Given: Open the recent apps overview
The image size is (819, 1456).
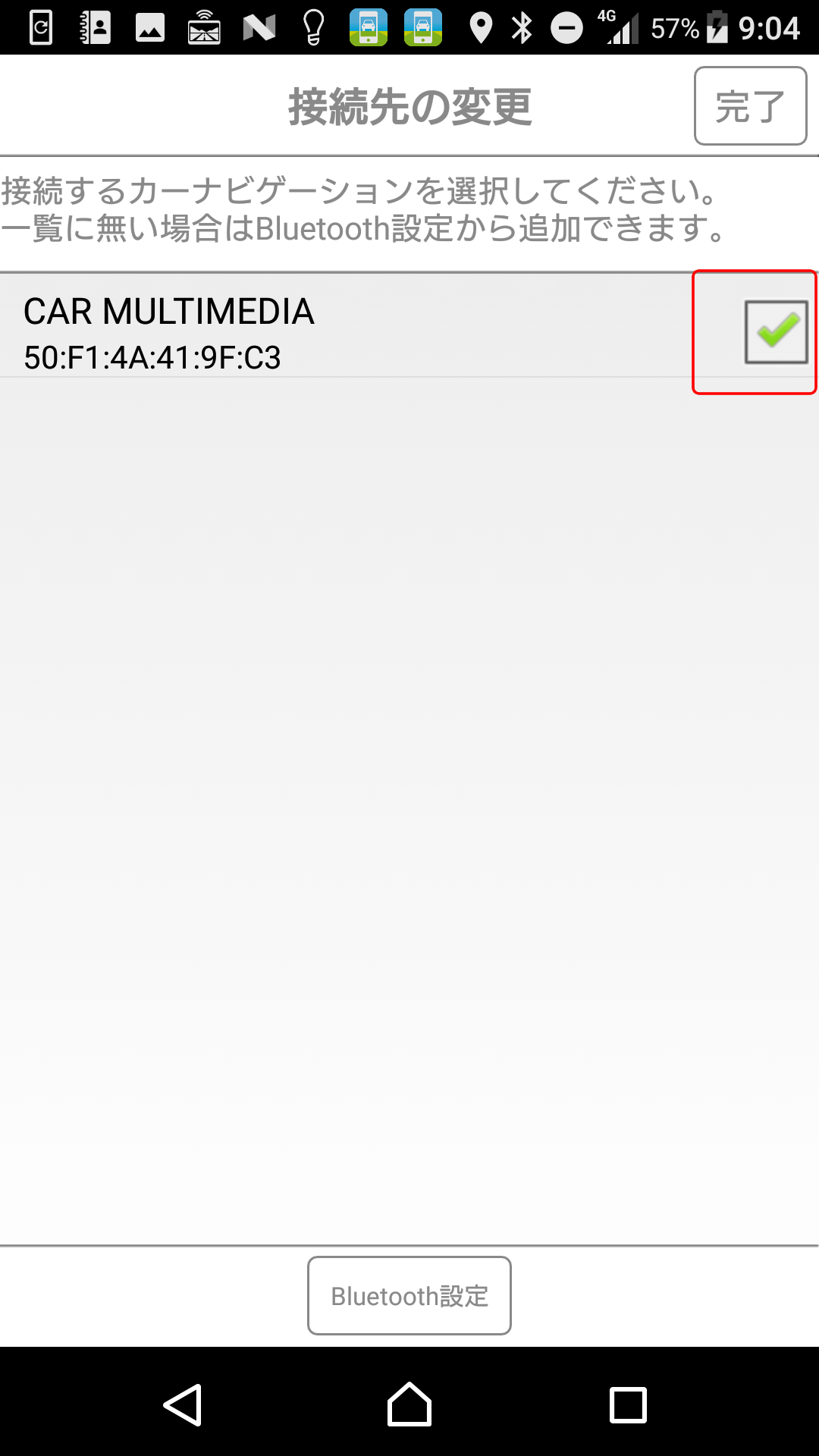Looking at the screenshot, I should pyautogui.click(x=628, y=1405).
